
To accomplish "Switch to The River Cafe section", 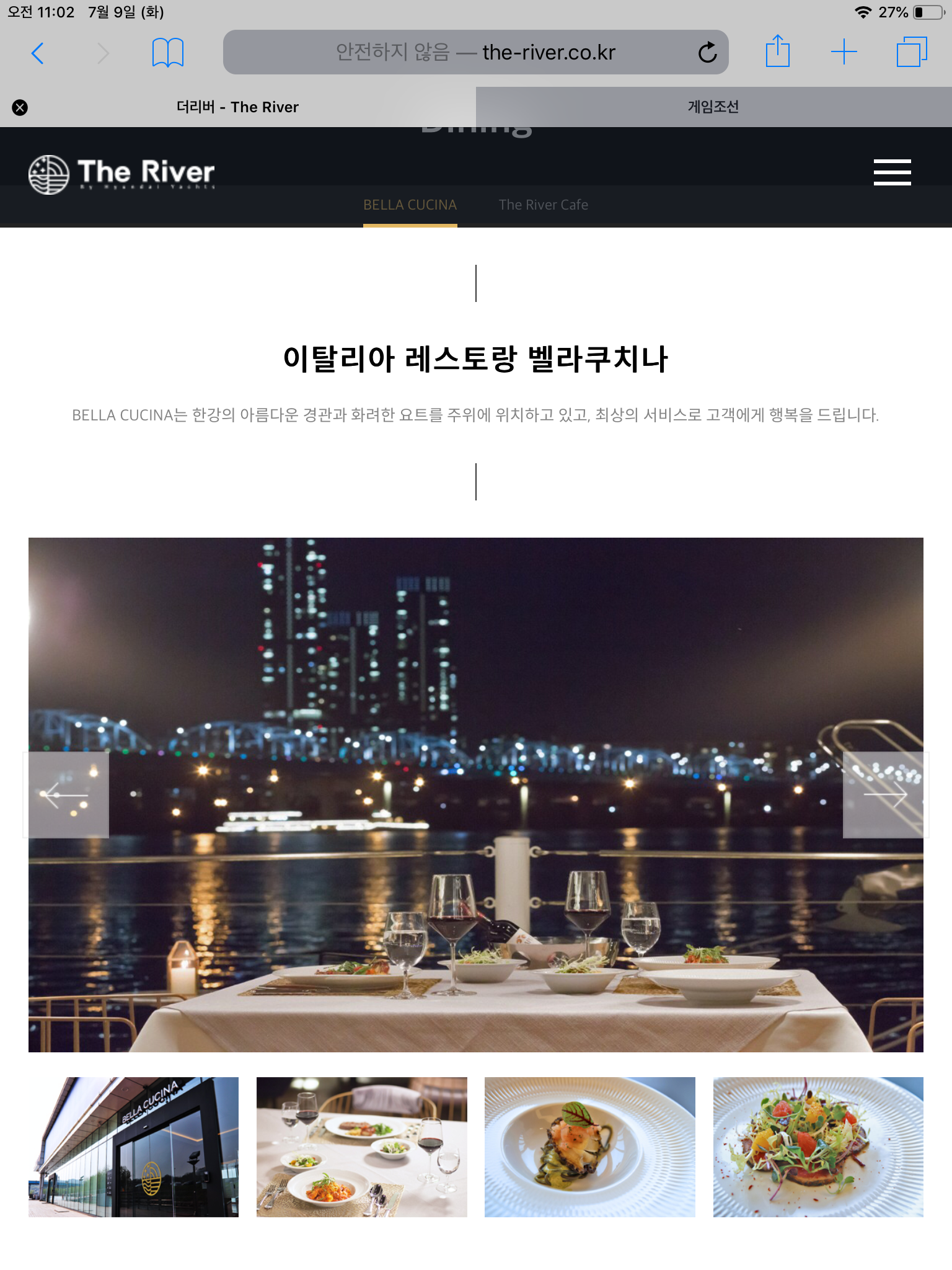I will 543,205.
